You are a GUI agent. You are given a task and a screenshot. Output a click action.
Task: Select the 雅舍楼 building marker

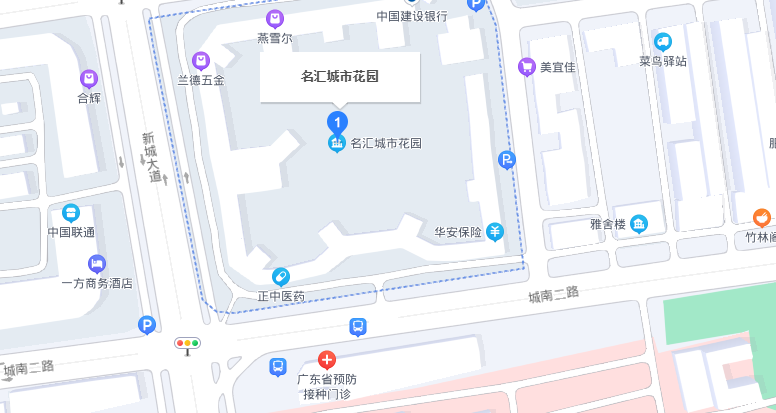coord(638,224)
